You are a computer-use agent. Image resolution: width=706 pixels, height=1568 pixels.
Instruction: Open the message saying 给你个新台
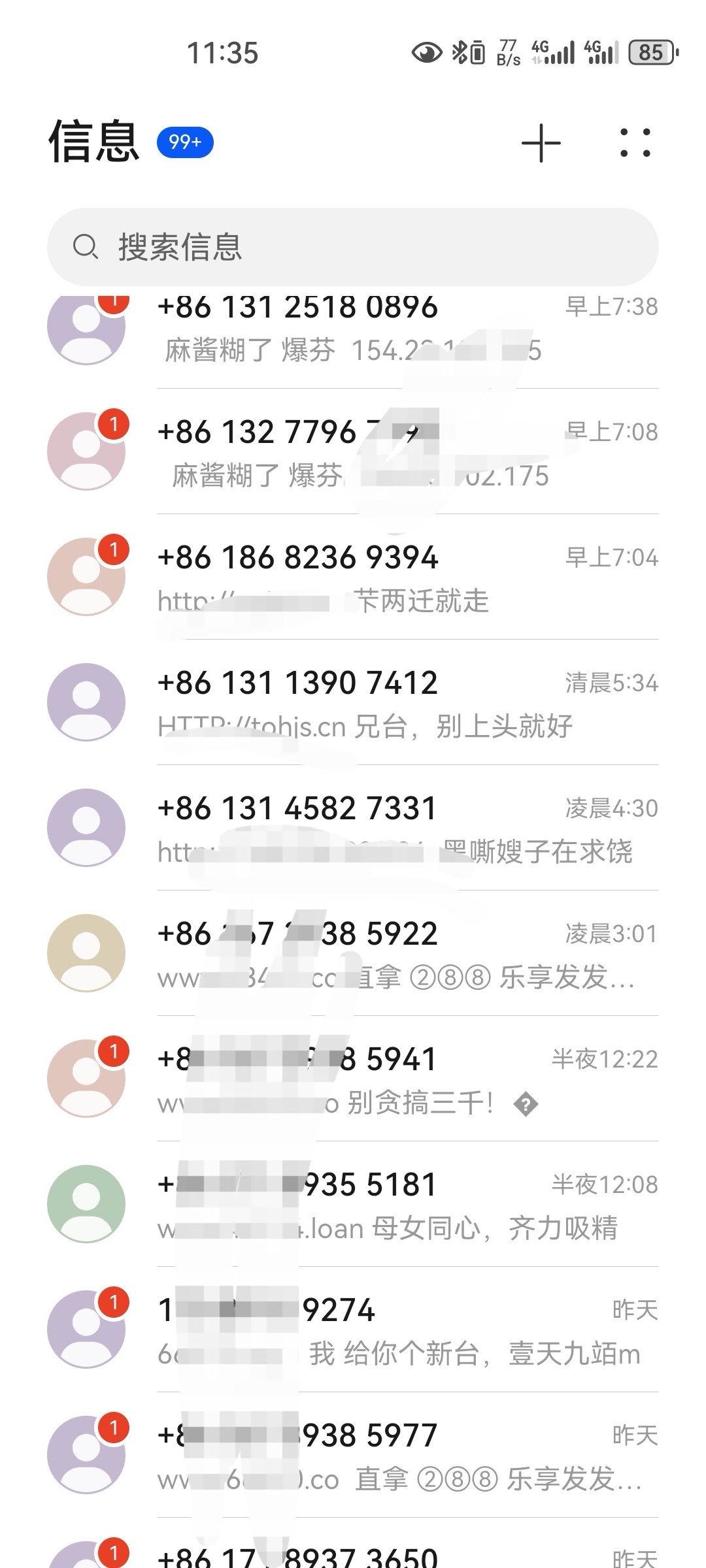(x=353, y=1330)
